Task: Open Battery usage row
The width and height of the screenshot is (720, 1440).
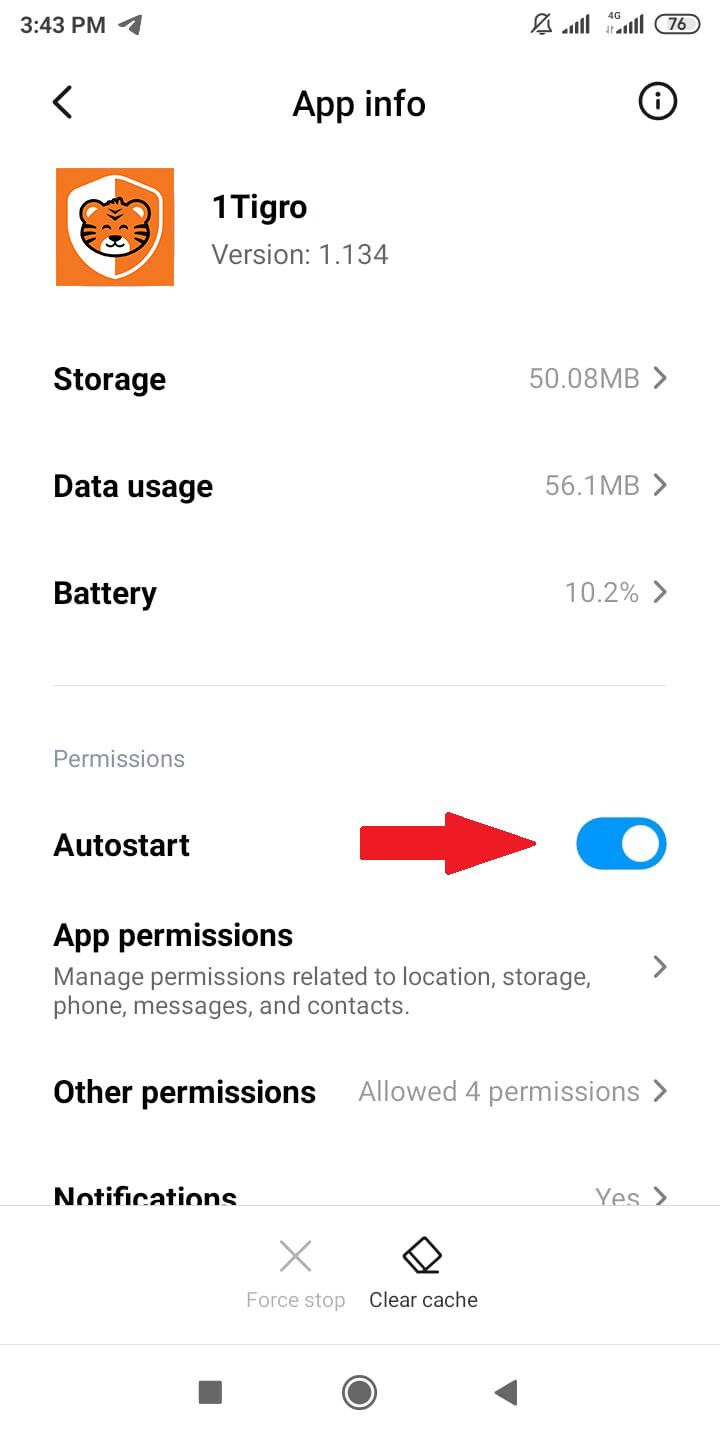Action: pos(360,593)
